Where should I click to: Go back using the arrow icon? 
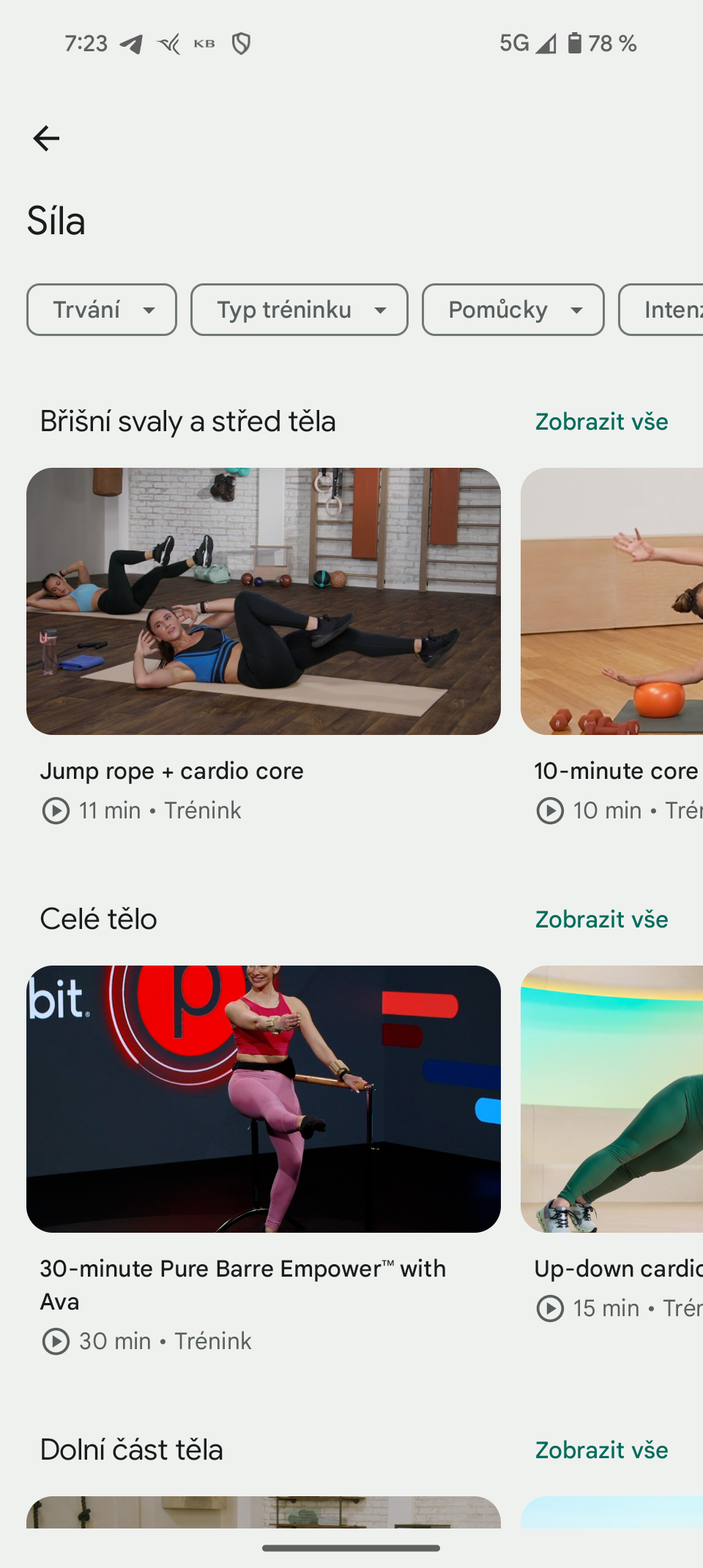coord(46,138)
